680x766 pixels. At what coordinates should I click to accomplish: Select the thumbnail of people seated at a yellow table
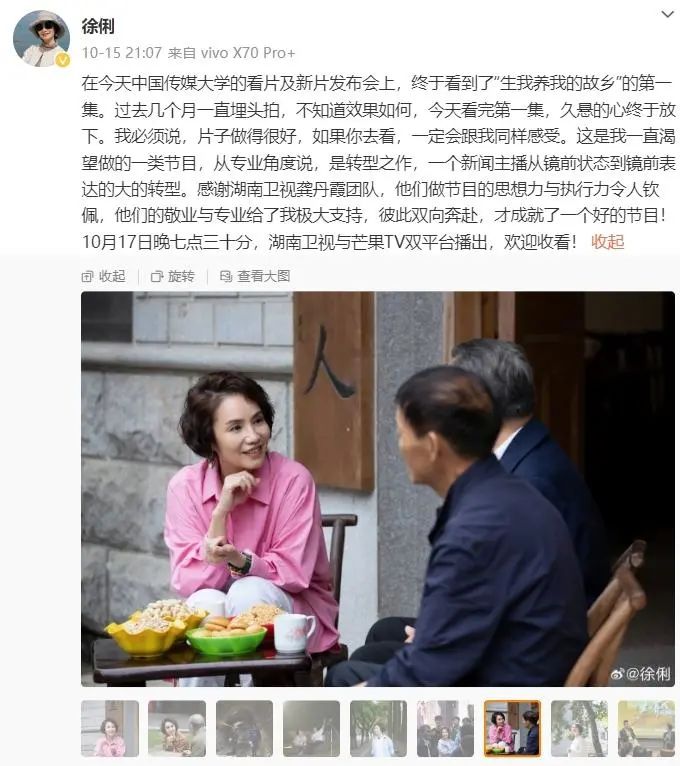[x=646, y=727]
